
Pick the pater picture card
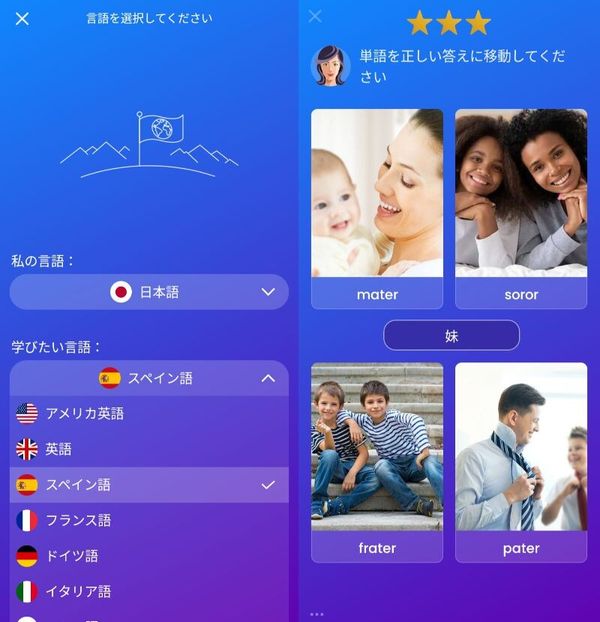tap(521, 463)
